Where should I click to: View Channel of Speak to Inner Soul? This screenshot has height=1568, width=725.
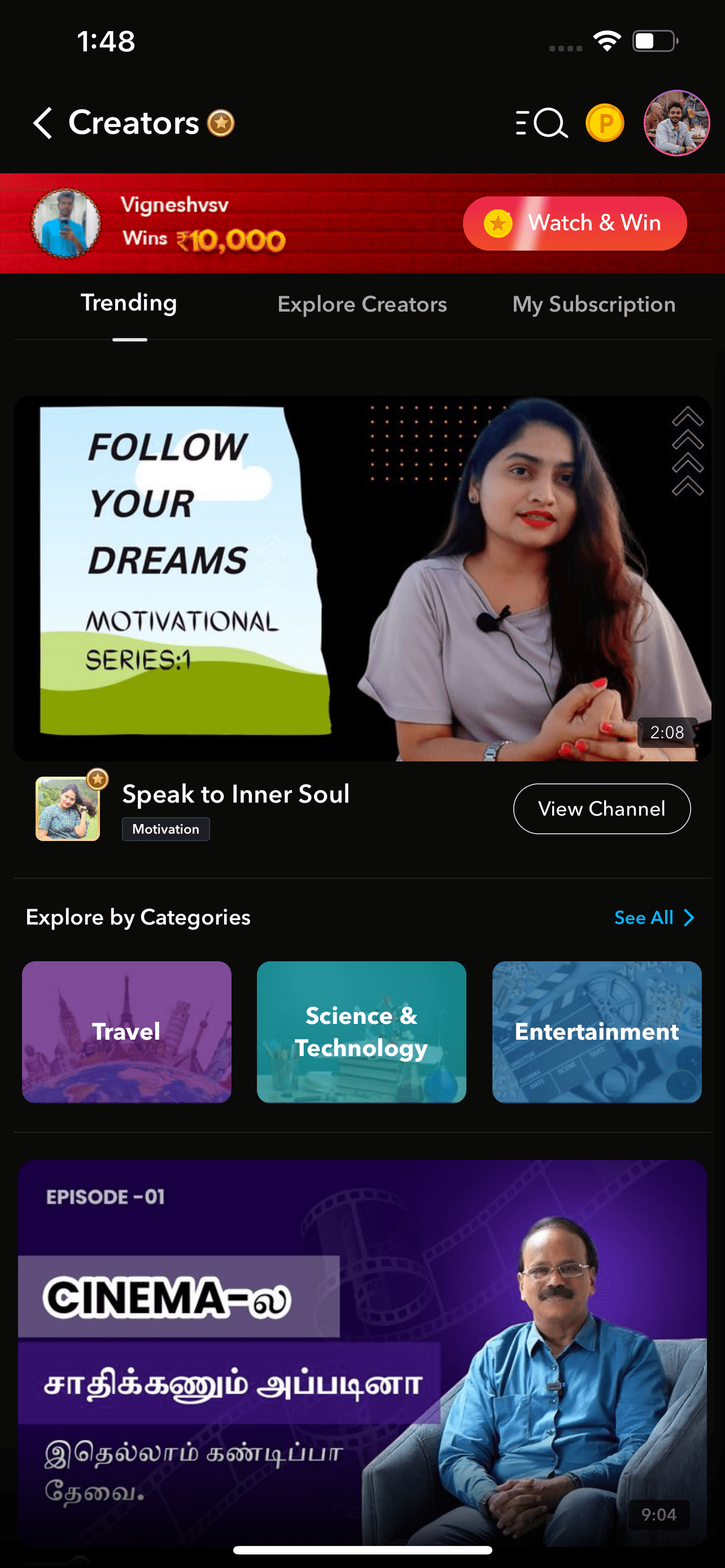tap(601, 808)
